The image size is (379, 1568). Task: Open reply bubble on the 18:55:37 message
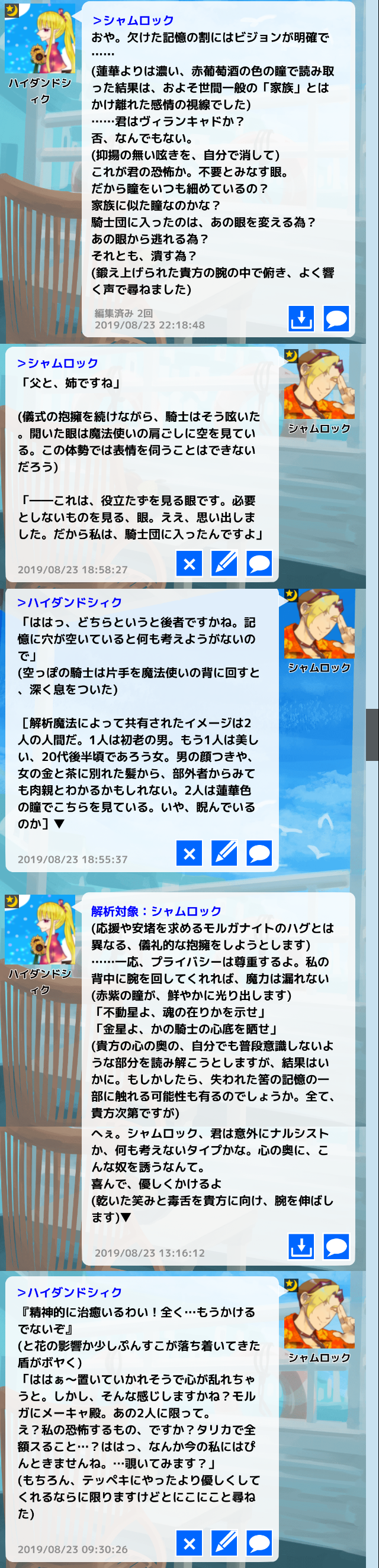pos(259,853)
